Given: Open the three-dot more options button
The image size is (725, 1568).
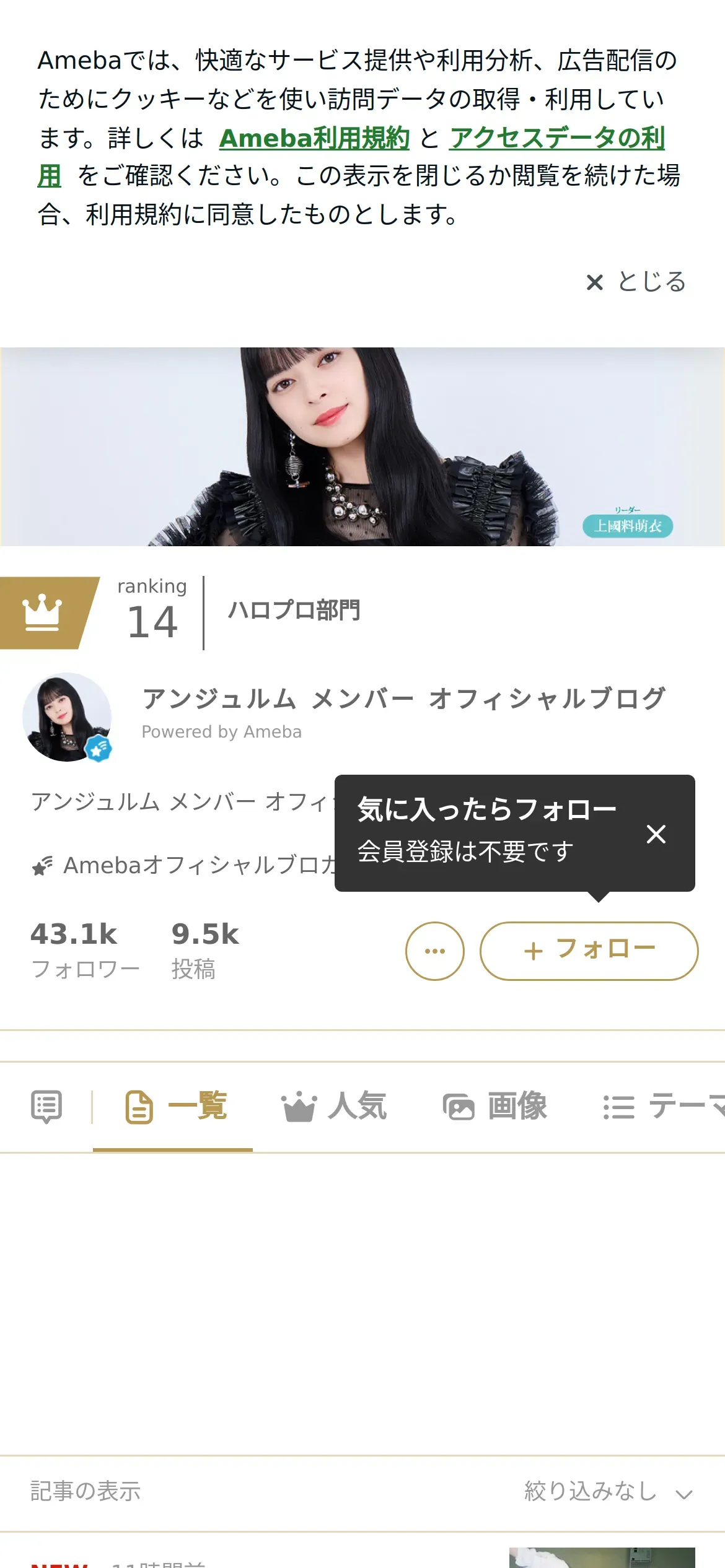Looking at the screenshot, I should (434, 951).
